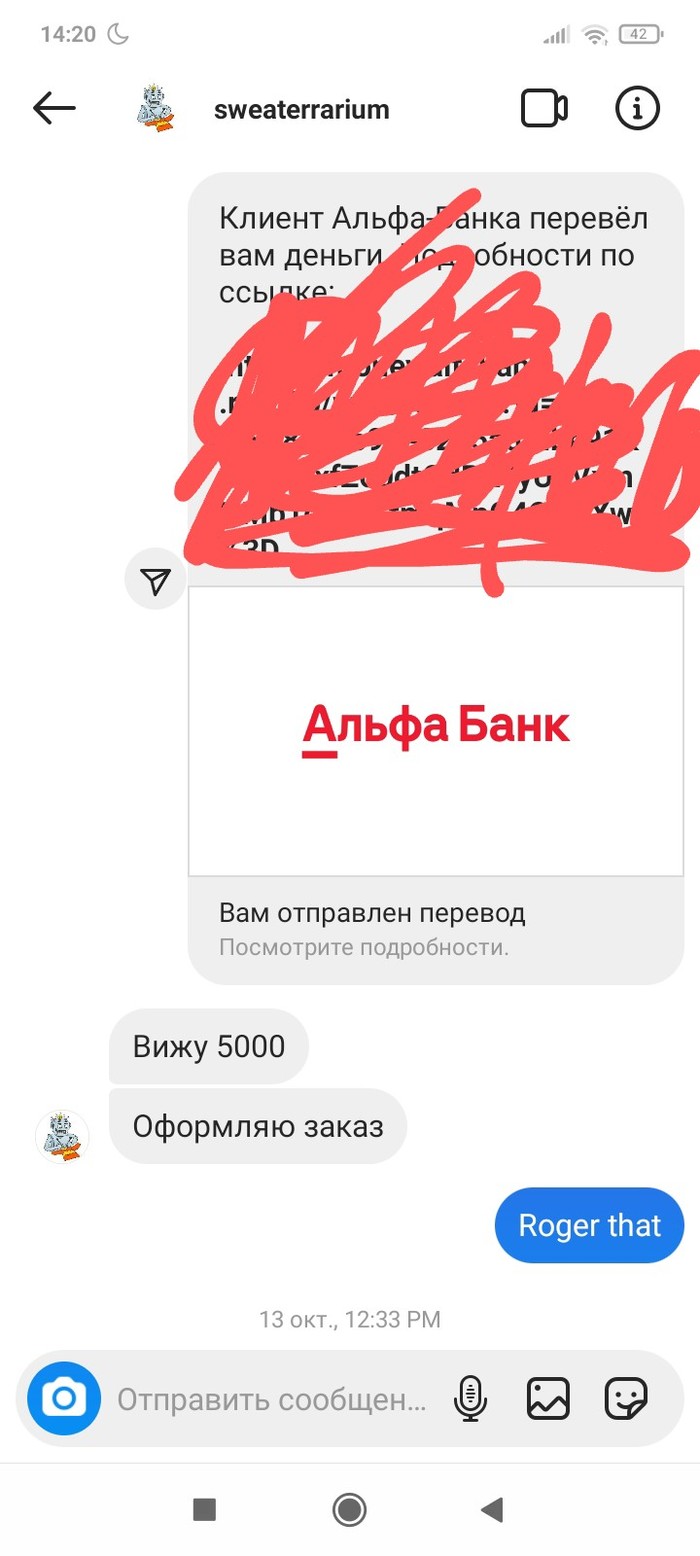Open the camera from the message bar

64,1397
